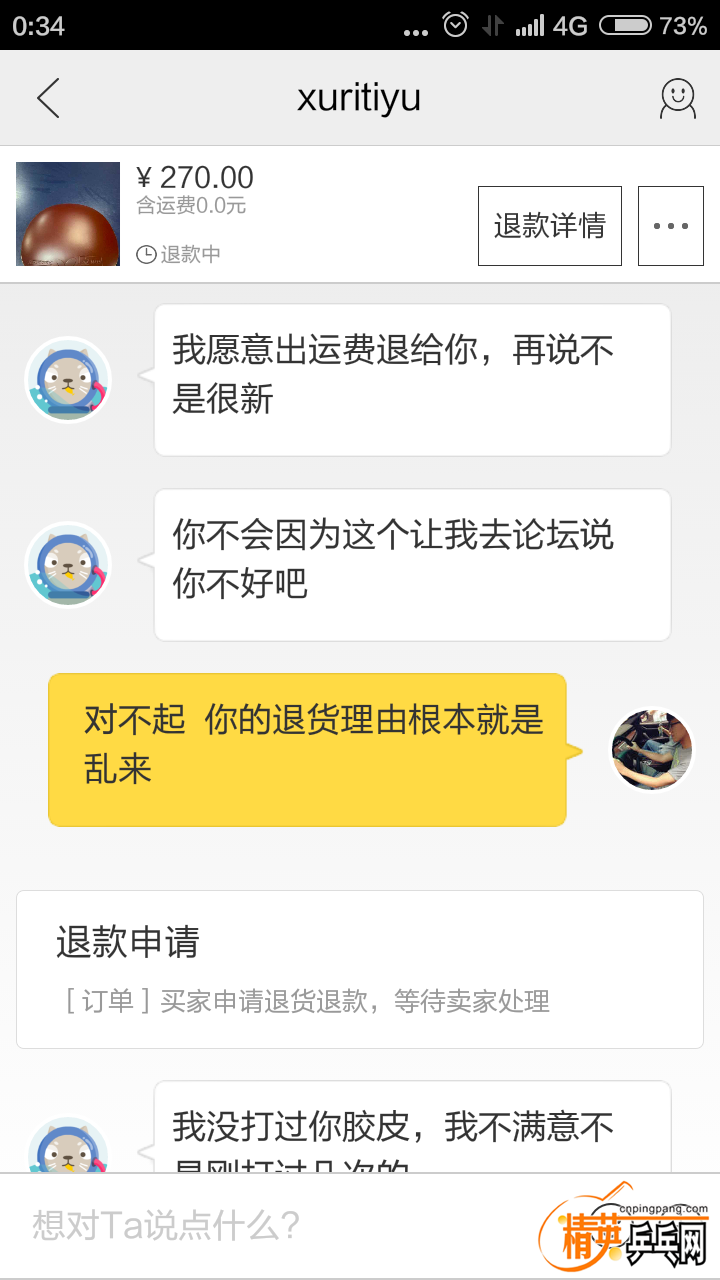Select the chat title xuritiyu
Viewport: 720px width, 1280px height.
(360, 98)
